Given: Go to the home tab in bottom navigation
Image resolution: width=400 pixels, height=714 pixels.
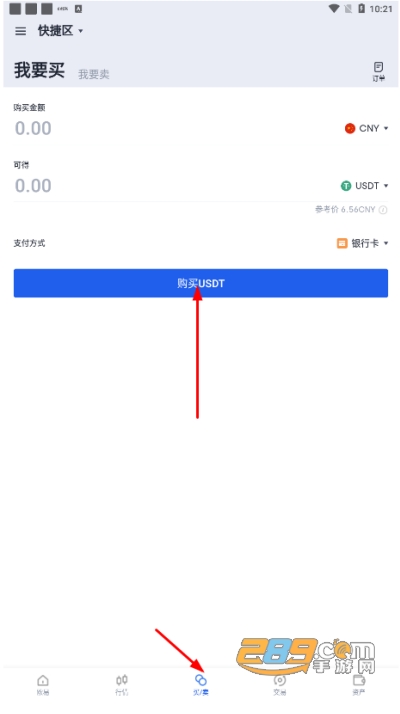Looking at the screenshot, I should tap(43, 685).
